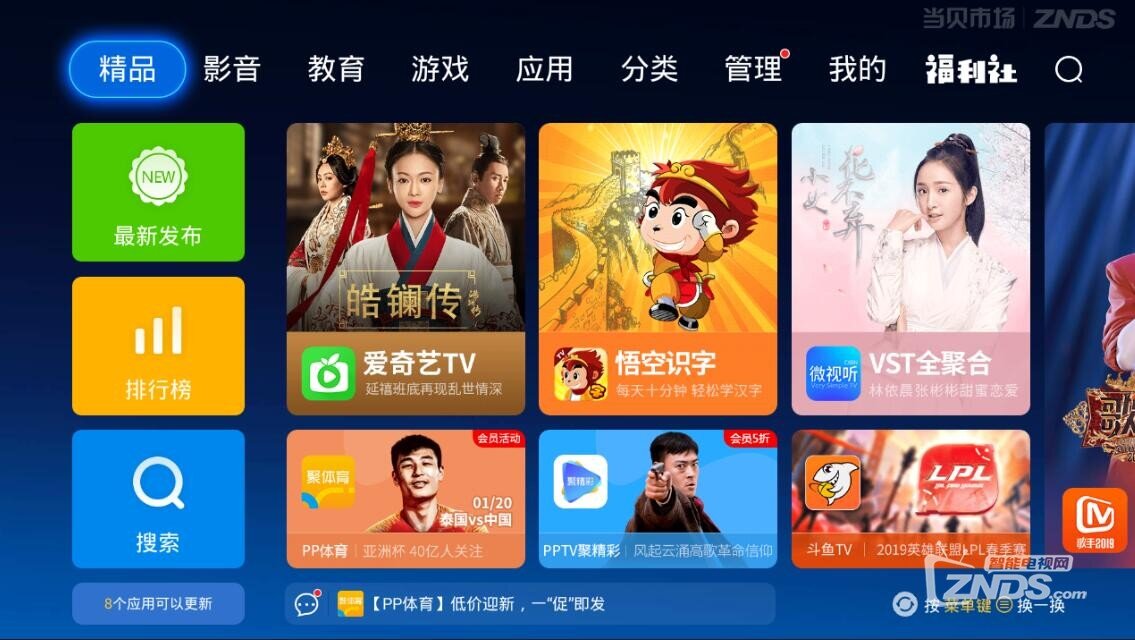Select the 精品 tab
1135x640 pixels.
tap(127, 70)
